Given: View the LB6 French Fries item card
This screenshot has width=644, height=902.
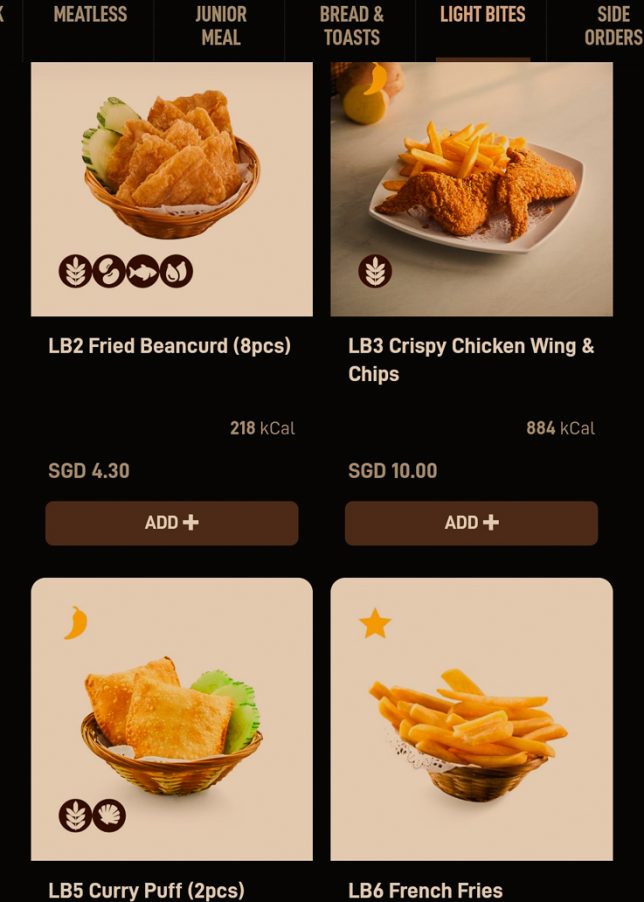Looking at the screenshot, I should 471,718.
